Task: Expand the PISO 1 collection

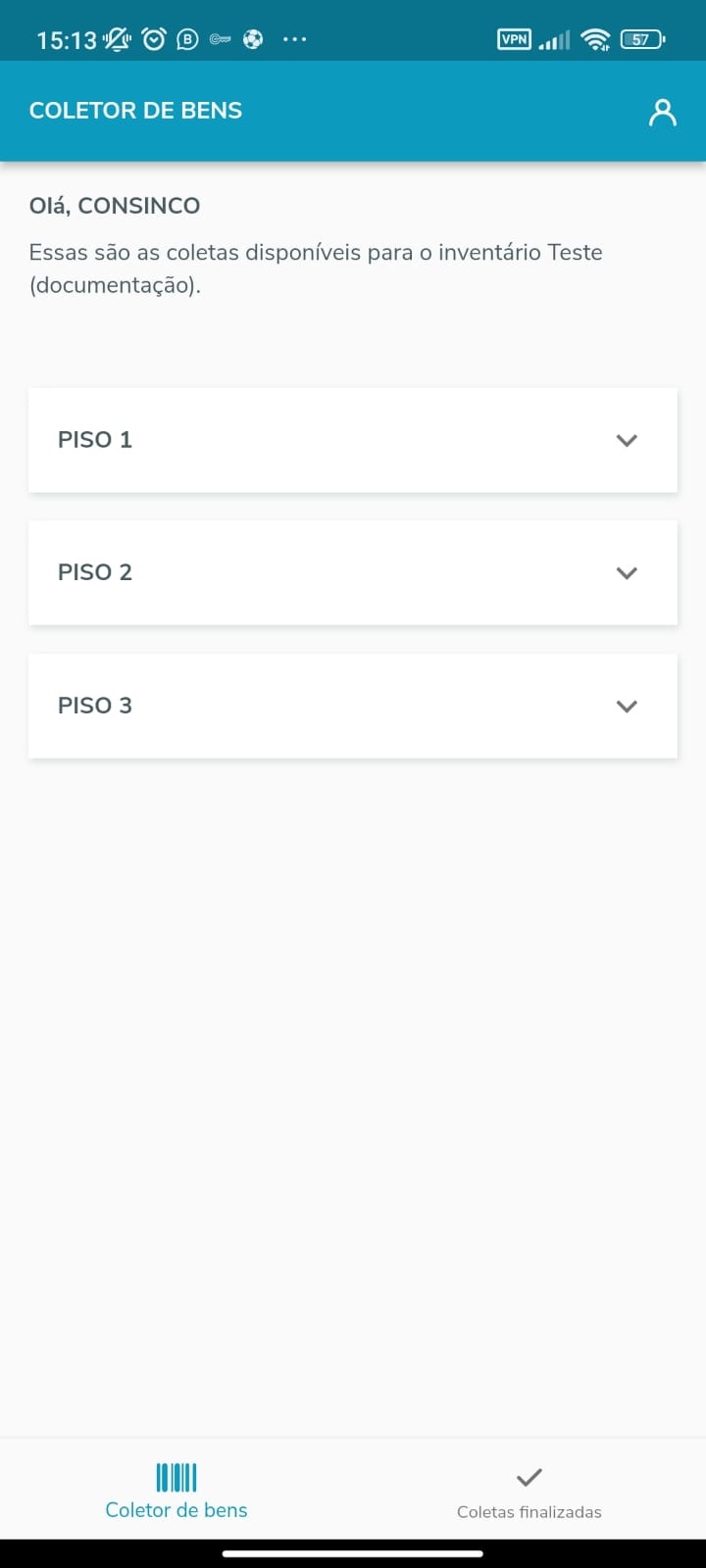Action: (x=627, y=440)
